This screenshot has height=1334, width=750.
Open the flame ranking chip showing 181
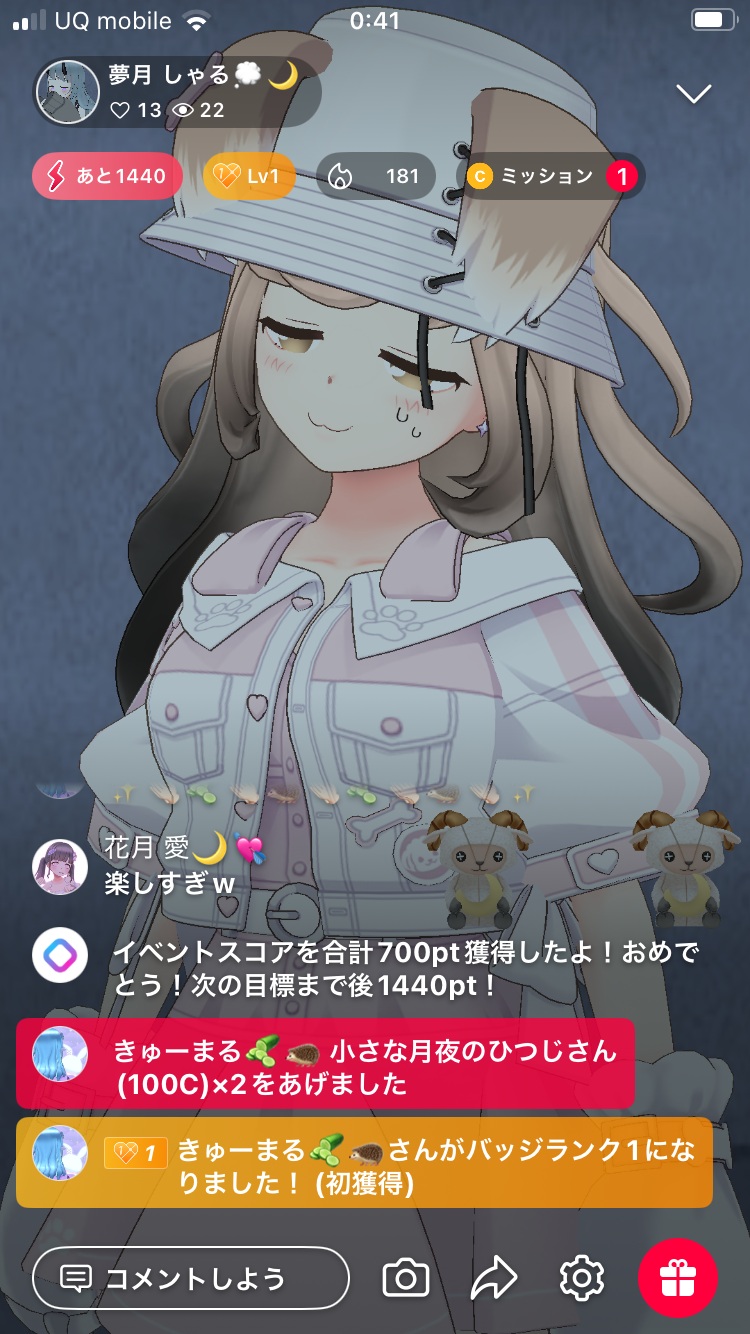376,176
